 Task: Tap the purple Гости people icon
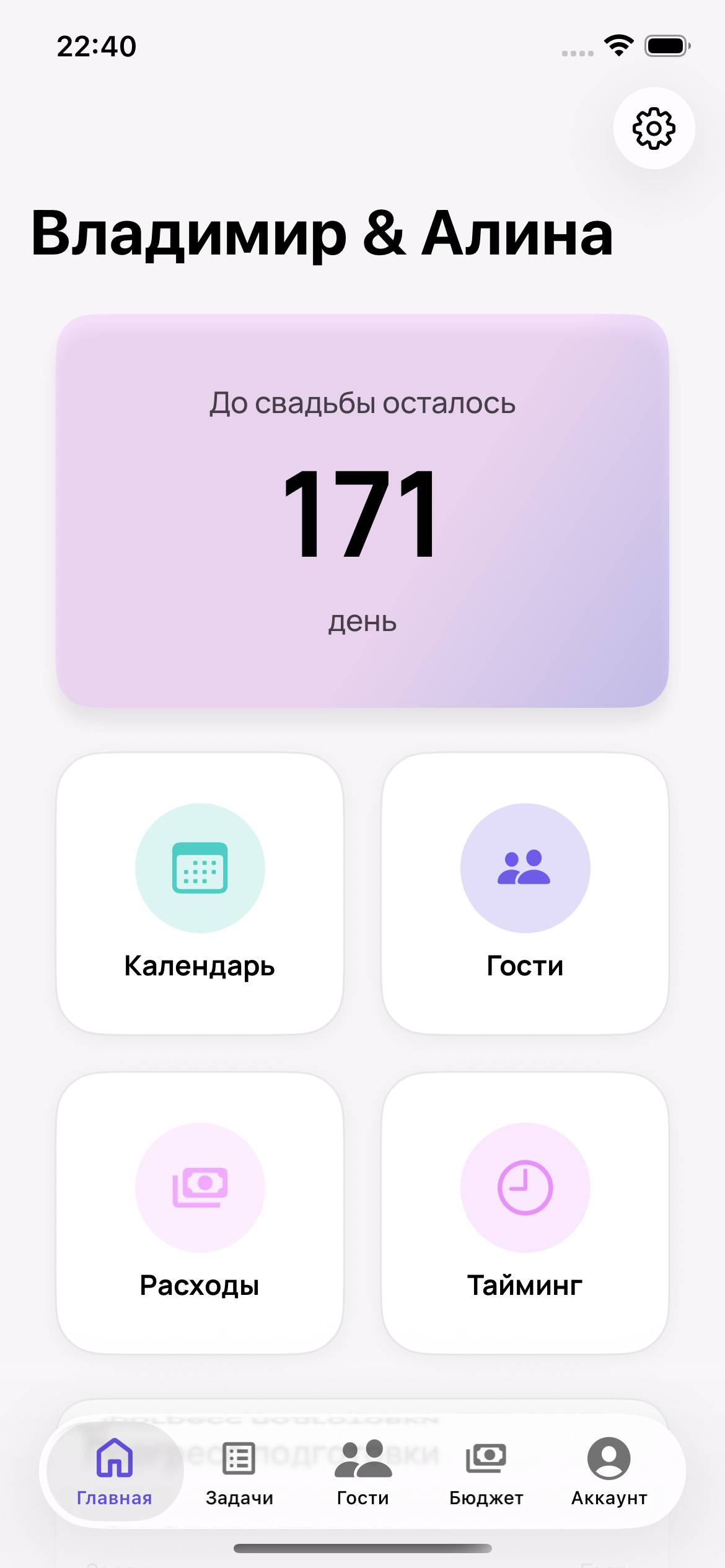(525, 867)
